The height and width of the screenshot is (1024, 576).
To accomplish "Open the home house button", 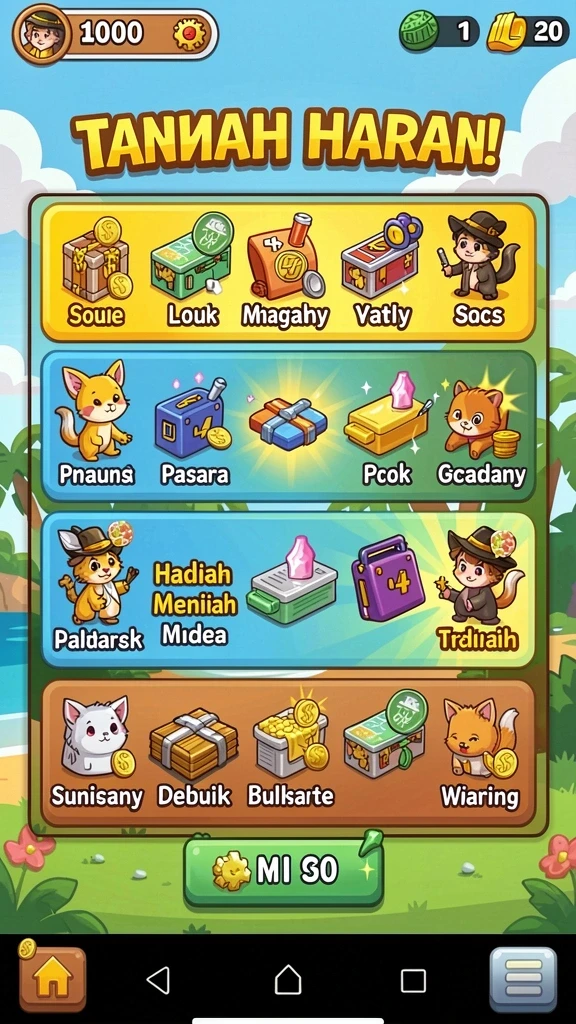I will point(52,978).
